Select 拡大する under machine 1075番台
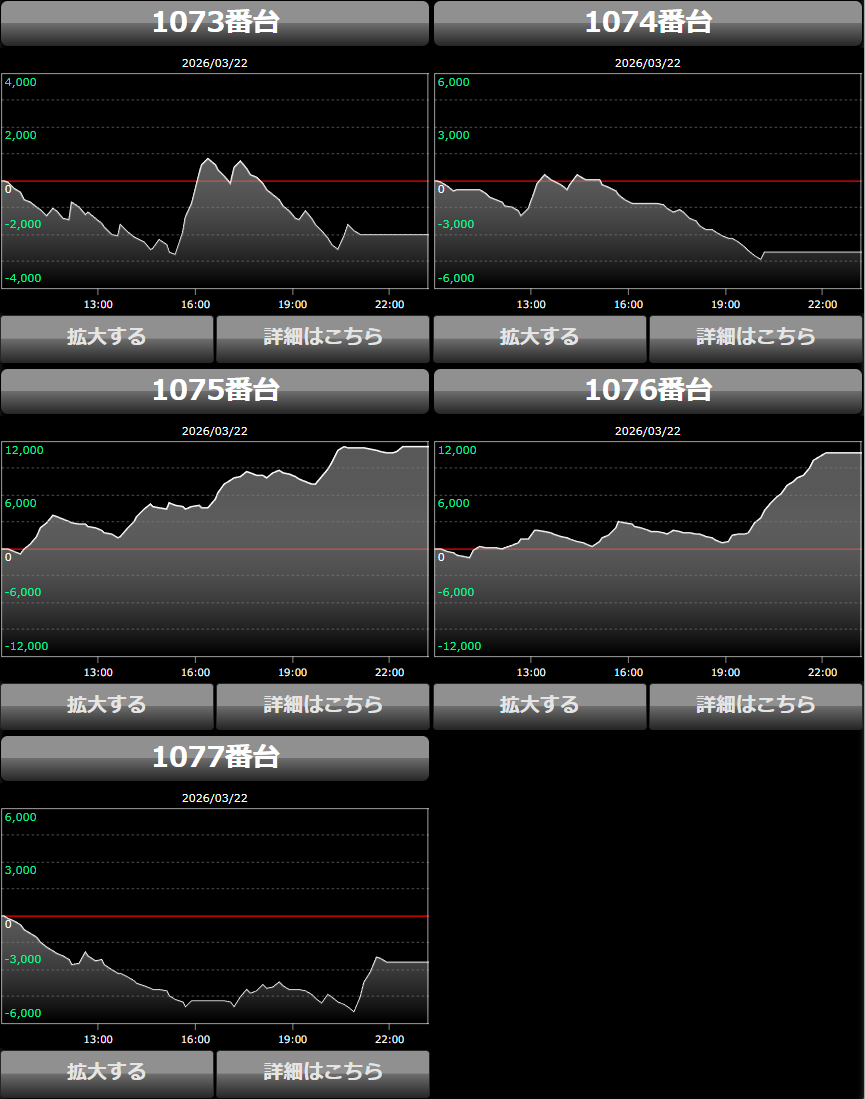The height and width of the screenshot is (1099, 865). coord(107,706)
